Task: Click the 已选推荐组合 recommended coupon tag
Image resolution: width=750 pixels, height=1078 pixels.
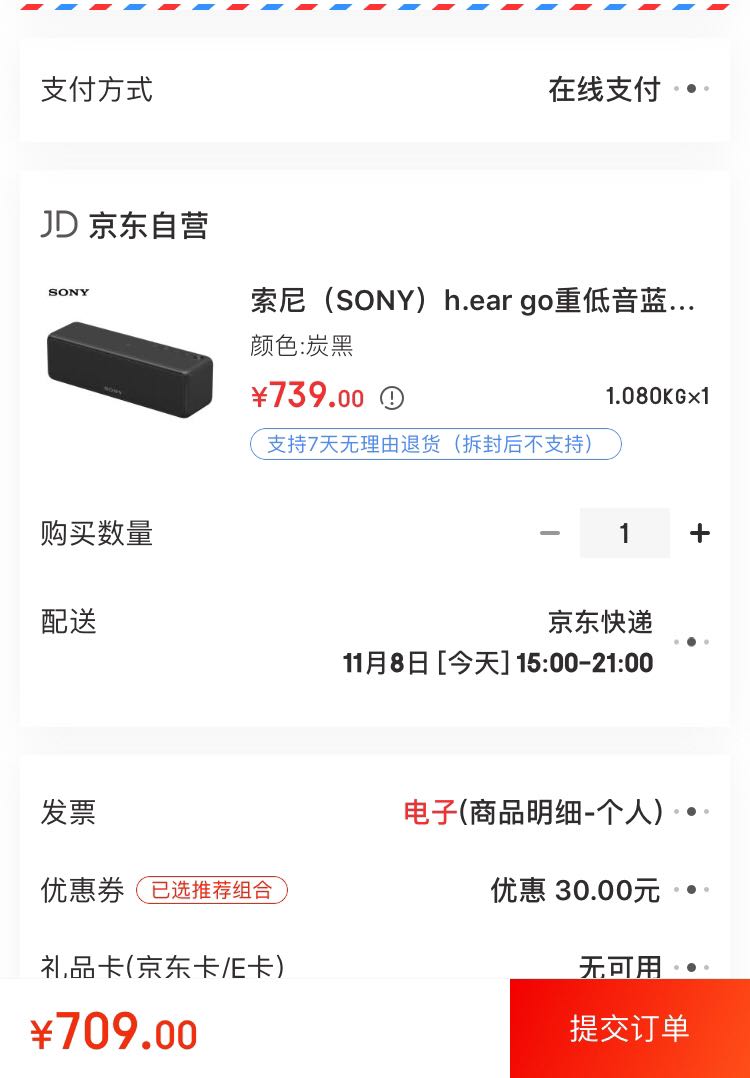Action: (211, 890)
